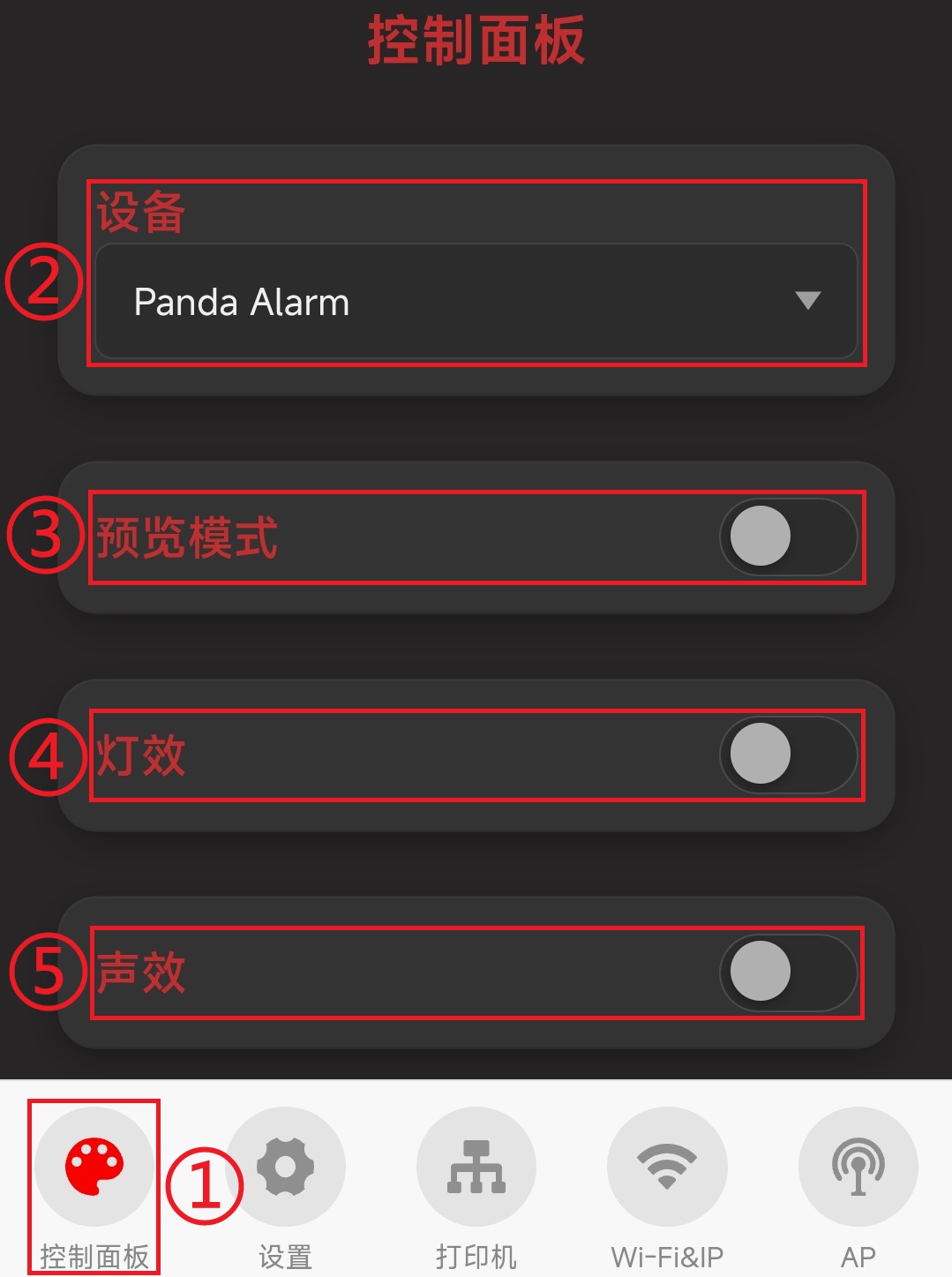This screenshot has height=1277, width=952.
Task: Enable the 灯效 switch
Action: pos(787,755)
